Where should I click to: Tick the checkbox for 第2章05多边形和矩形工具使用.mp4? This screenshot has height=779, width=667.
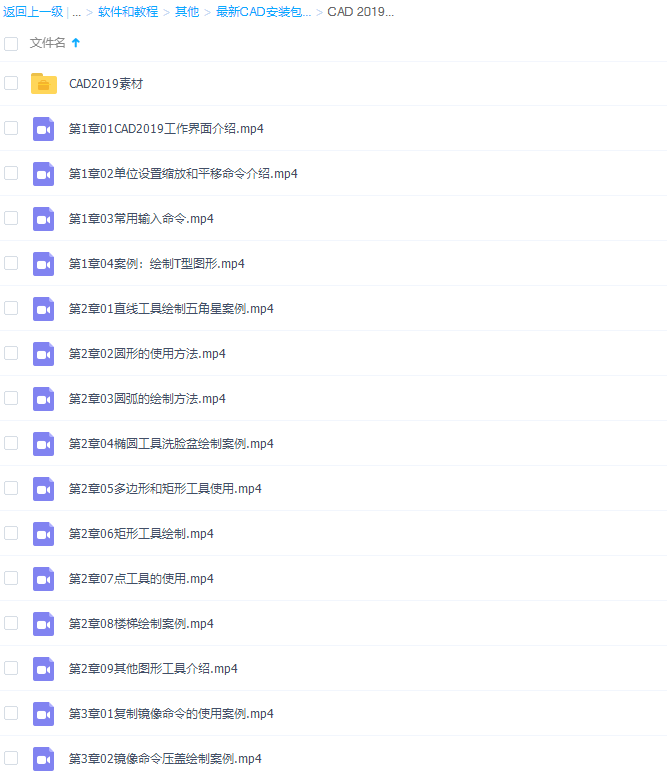11,488
